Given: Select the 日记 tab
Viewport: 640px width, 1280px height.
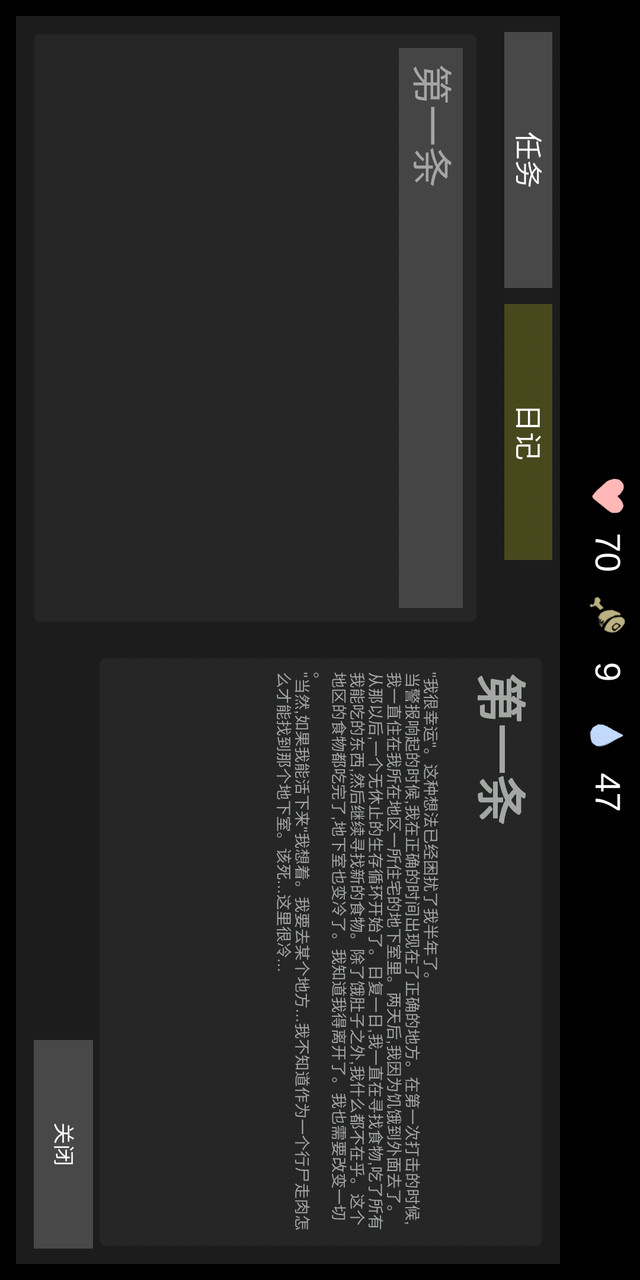Looking at the screenshot, I should [528, 432].
